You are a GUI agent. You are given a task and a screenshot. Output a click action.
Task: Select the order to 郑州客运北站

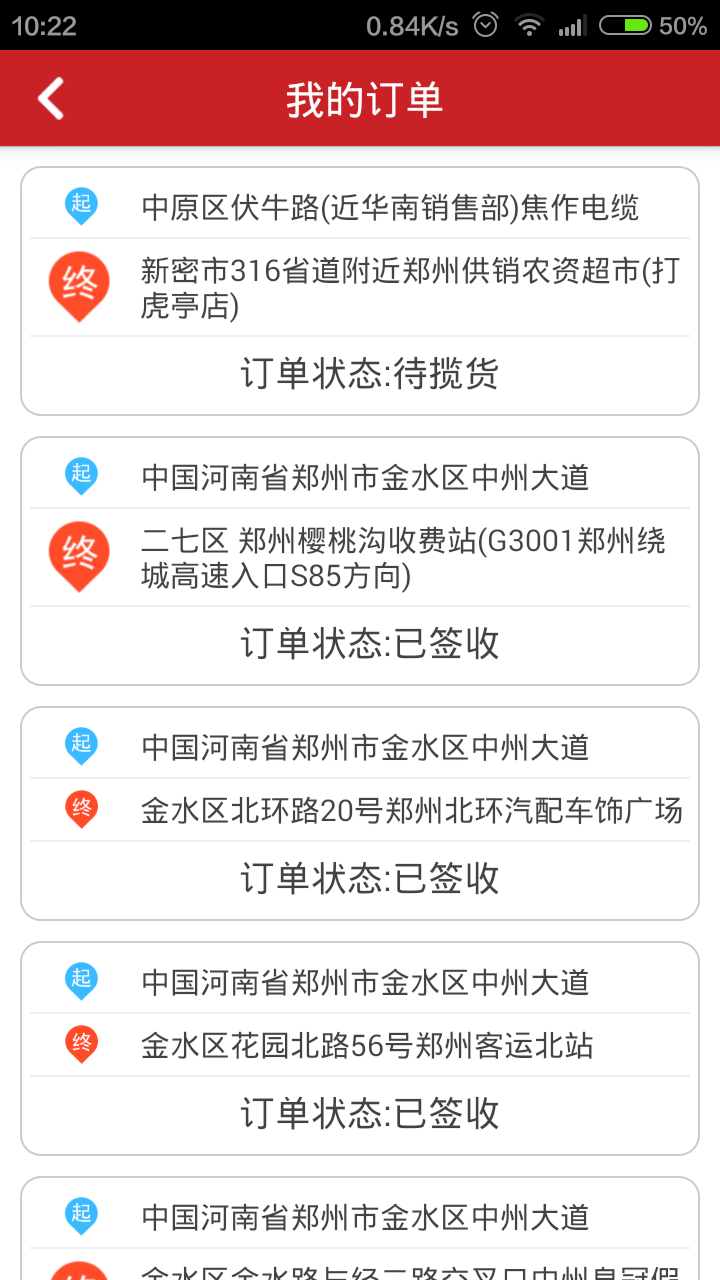coord(360,1047)
